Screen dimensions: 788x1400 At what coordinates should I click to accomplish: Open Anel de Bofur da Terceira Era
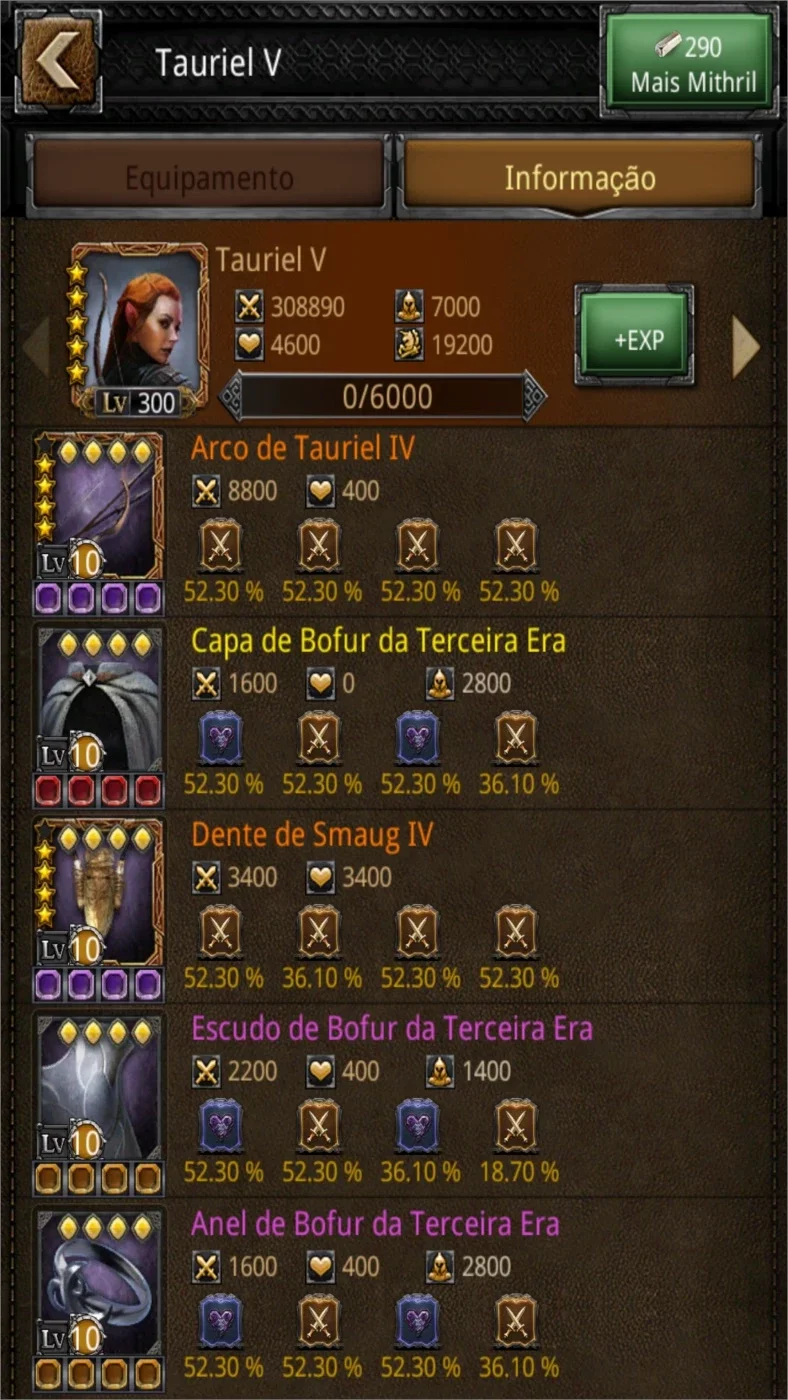pos(98,1298)
